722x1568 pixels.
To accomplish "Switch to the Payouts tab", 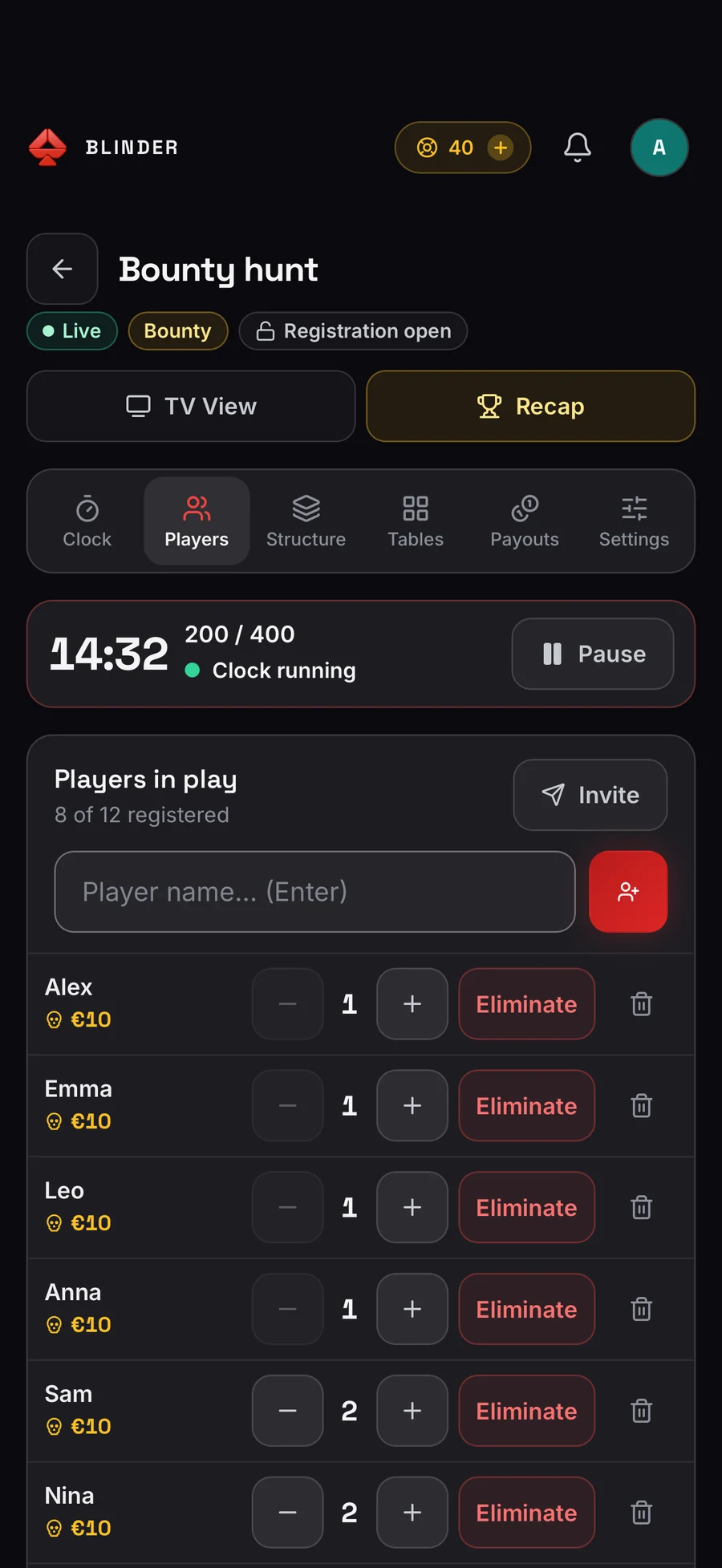I will tap(525, 521).
